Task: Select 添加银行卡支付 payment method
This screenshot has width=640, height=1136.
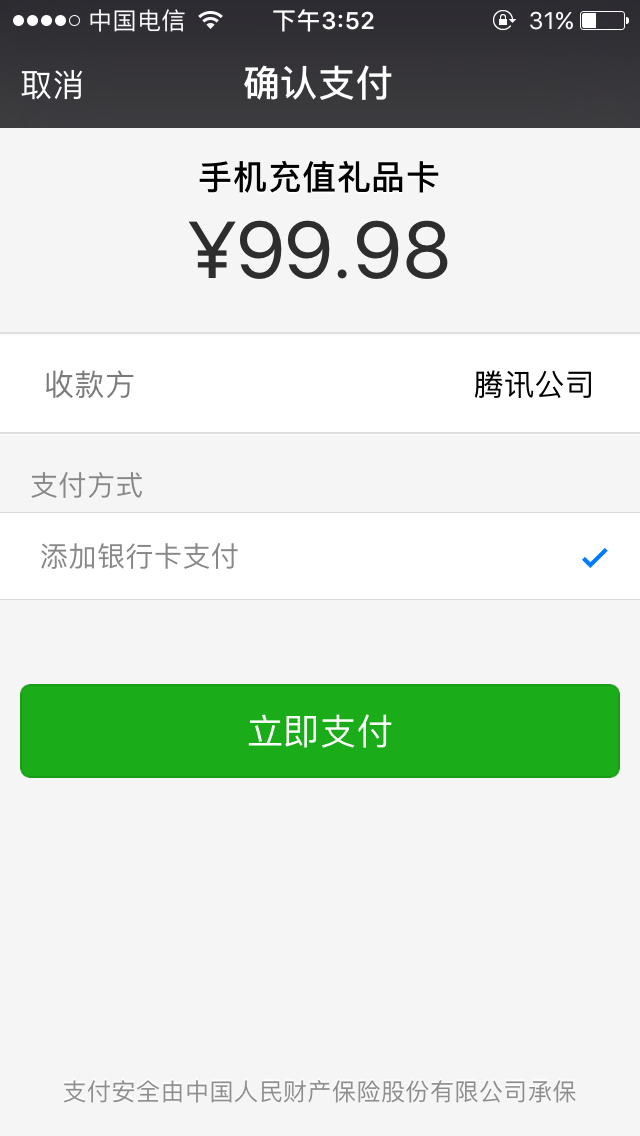Action: [320, 556]
